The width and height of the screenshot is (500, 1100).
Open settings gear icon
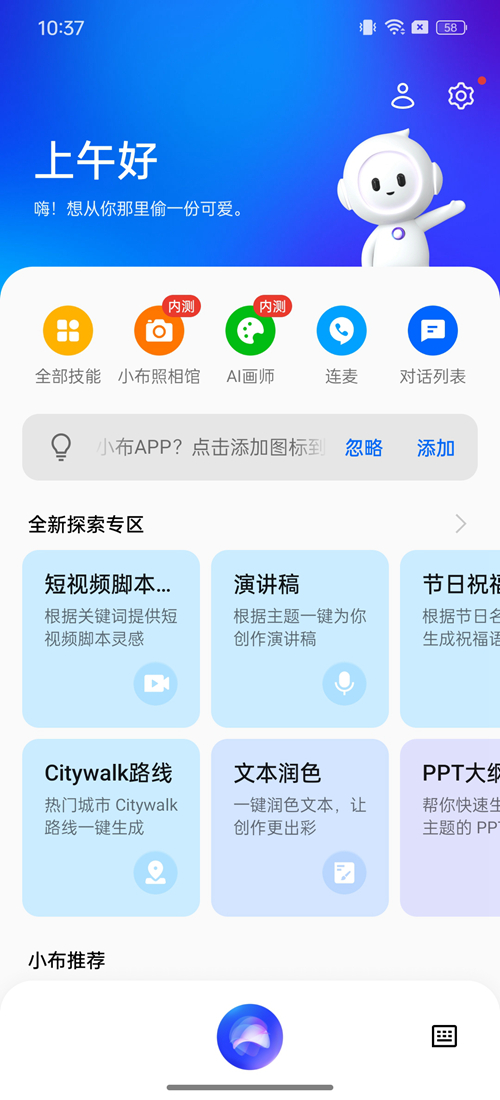click(461, 95)
